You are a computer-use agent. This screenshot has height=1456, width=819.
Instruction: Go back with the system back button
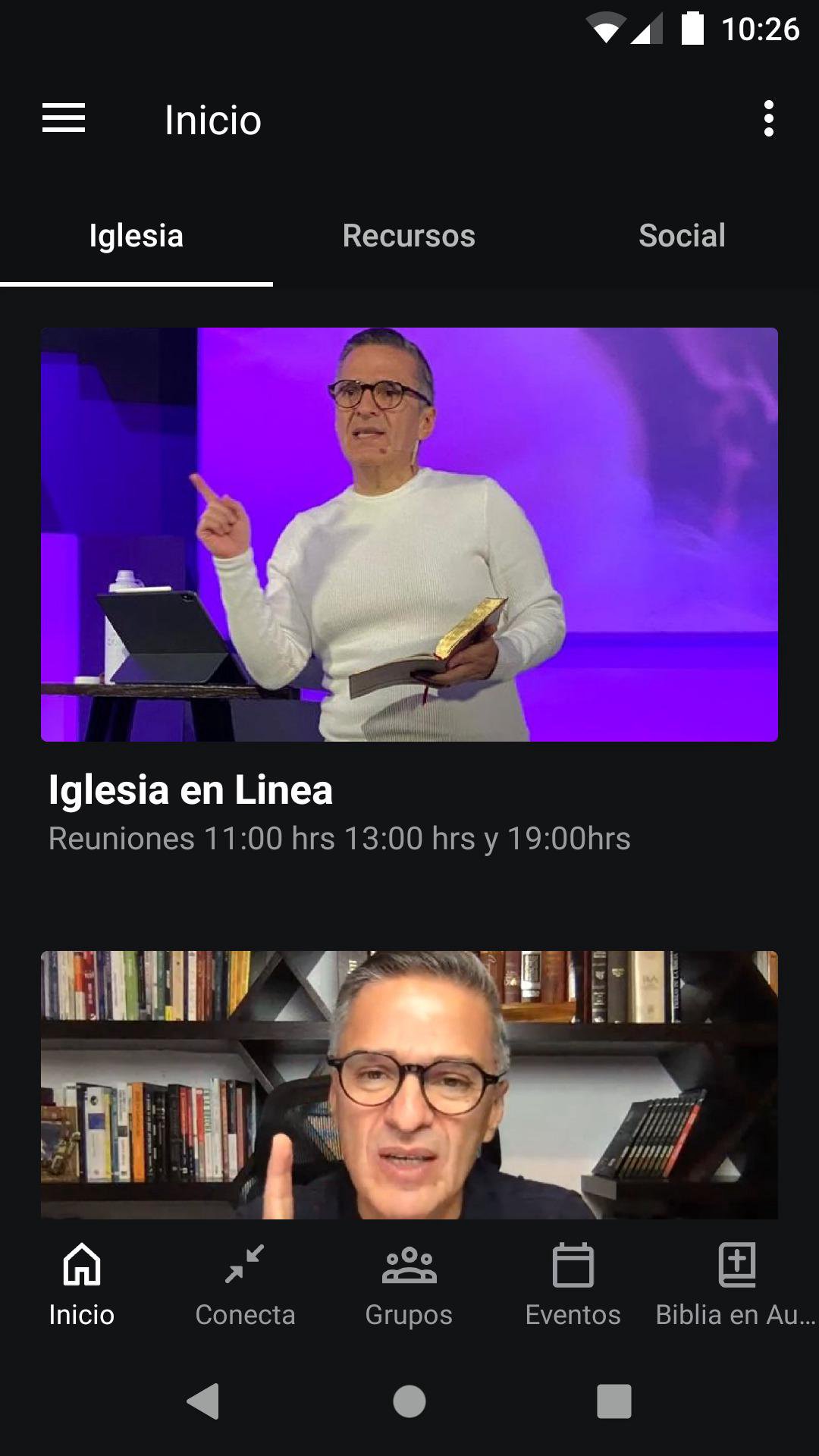click(x=203, y=1401)
